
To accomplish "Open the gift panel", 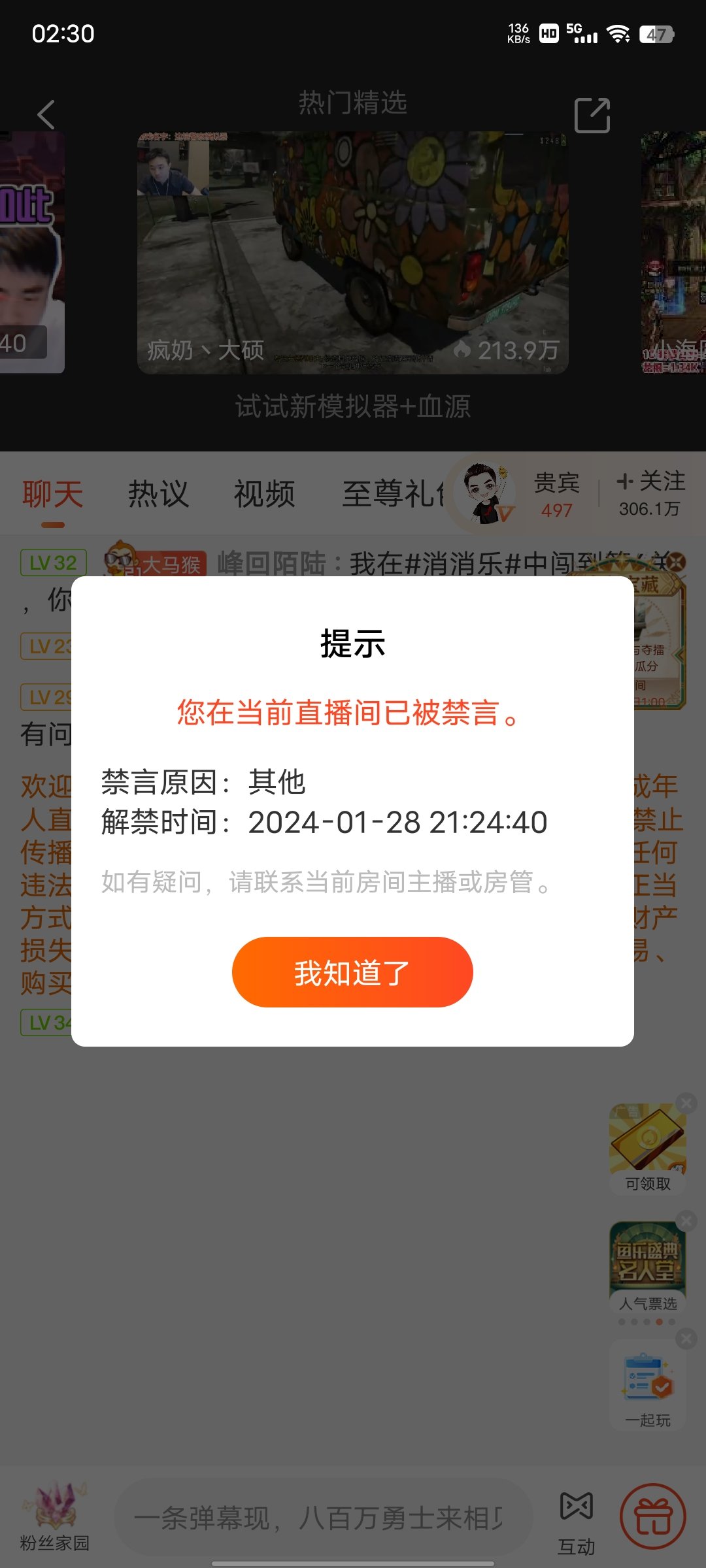I will (653, 1516).
